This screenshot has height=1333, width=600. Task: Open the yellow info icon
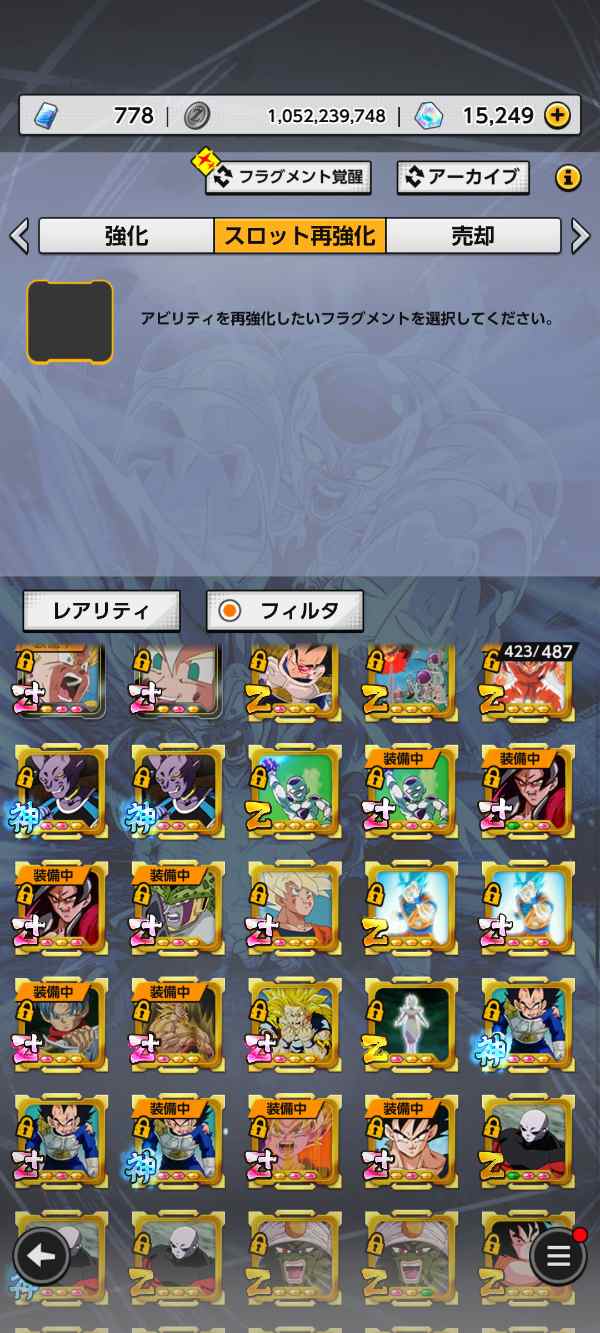pyautogui.click(x=568, y=178)
